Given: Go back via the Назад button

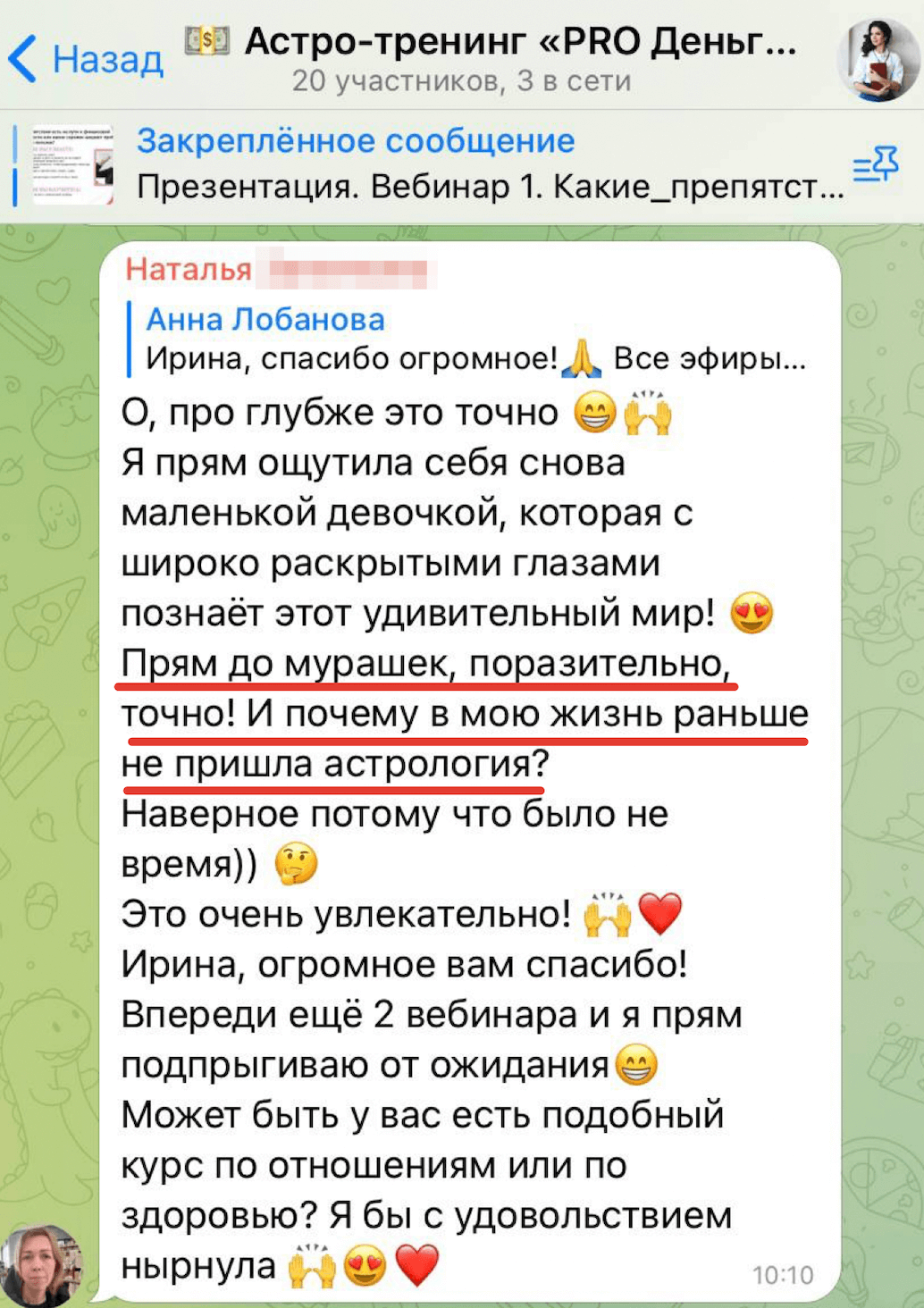Looking at the screenshot, I should (x=85, y=59).
